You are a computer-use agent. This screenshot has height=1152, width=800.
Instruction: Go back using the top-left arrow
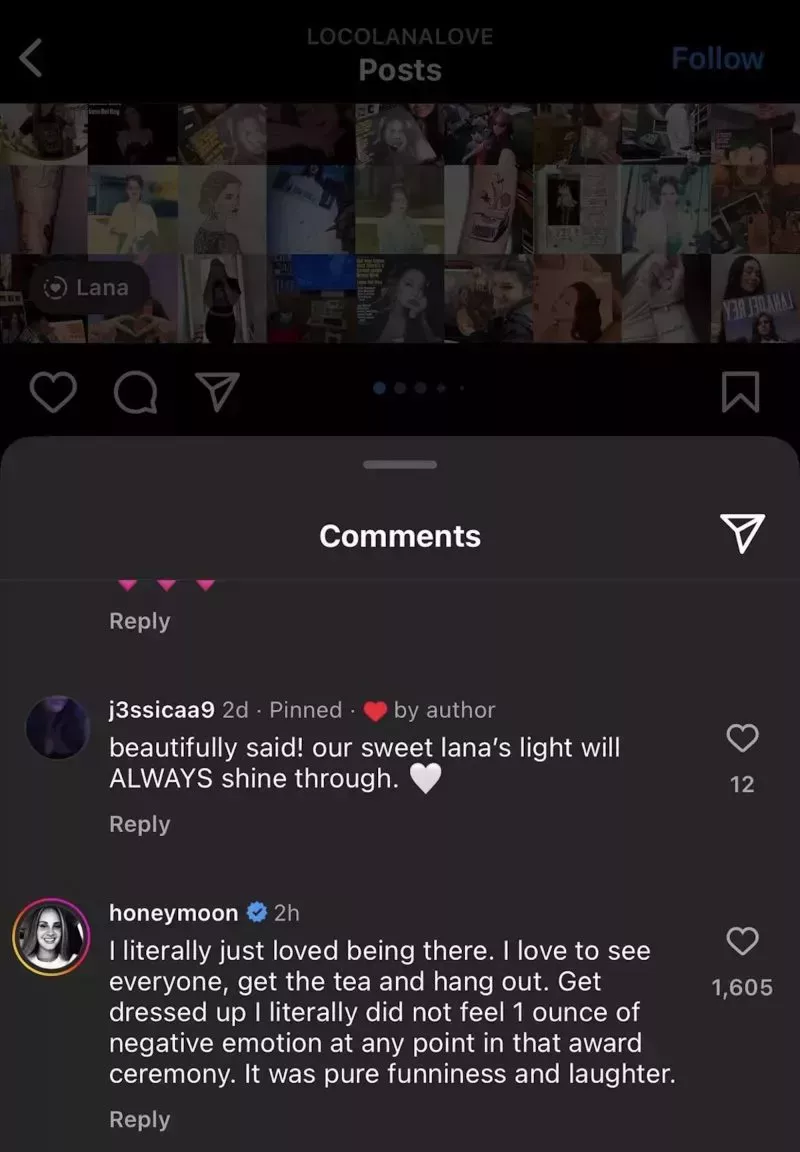(x=32, y=59)
